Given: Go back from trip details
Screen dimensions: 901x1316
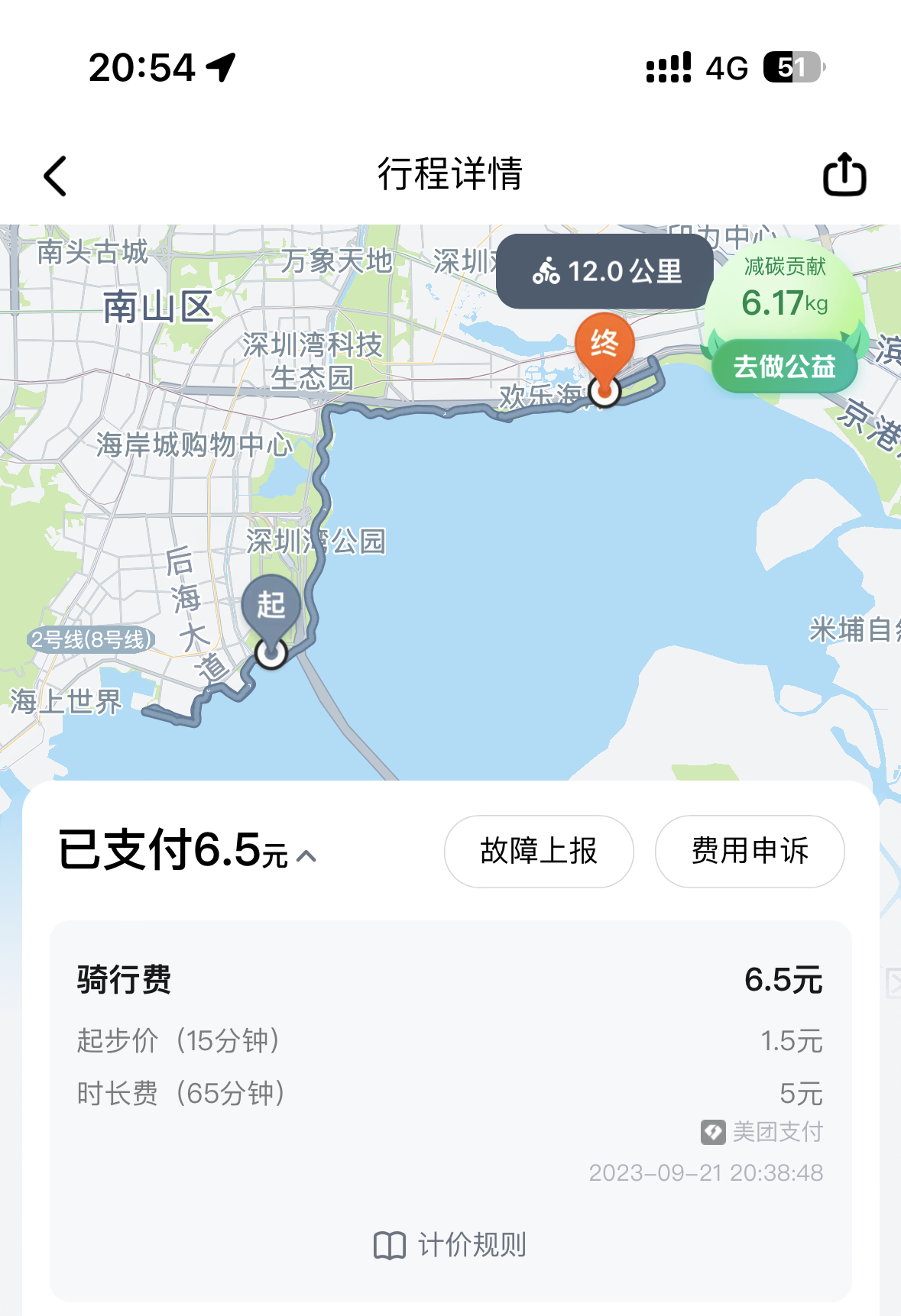Looking at the screenshot, I should click(55, 176).
